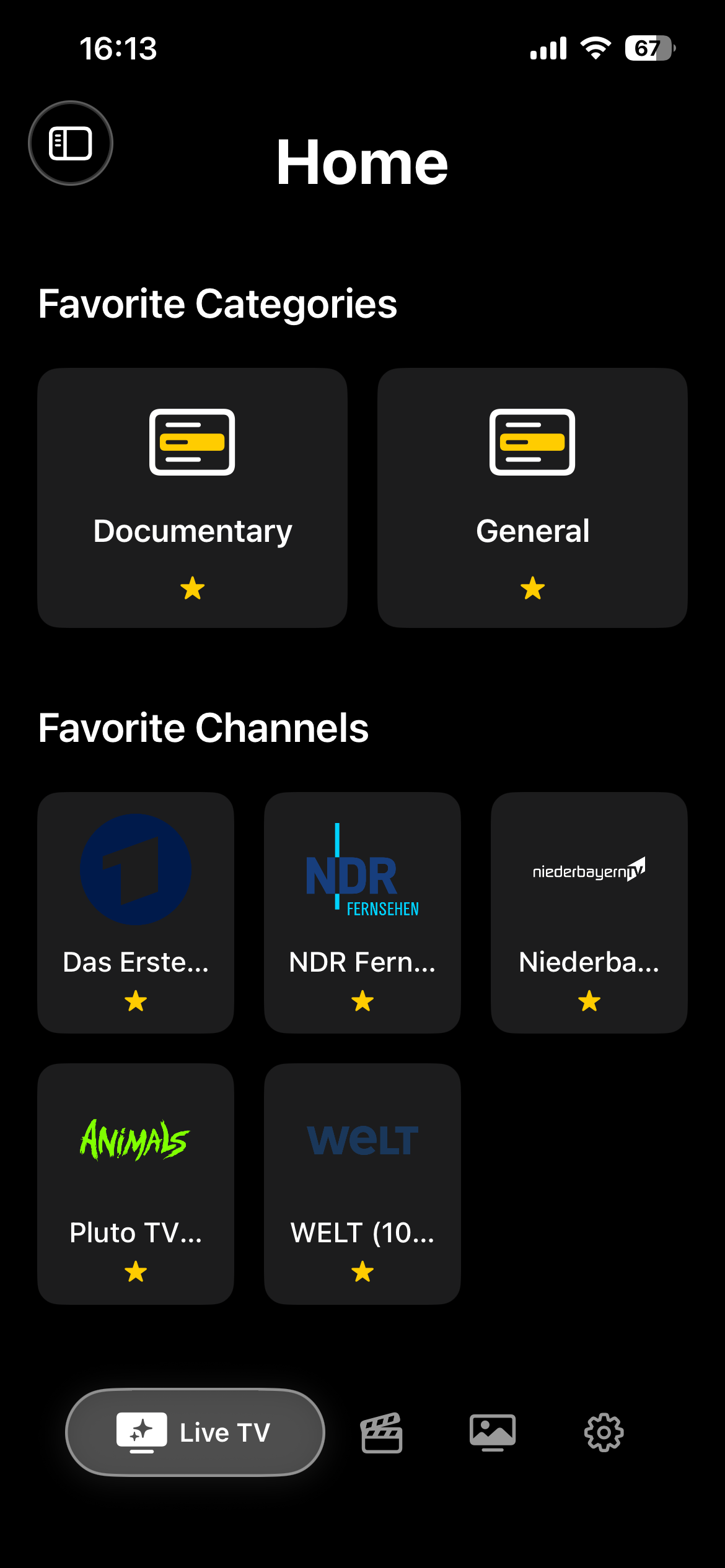Viewport: 725px width, 1568px height.
Task: Switch to the movies clapperboard tab
Action: pyautogui.click(x=382, y=1432)
